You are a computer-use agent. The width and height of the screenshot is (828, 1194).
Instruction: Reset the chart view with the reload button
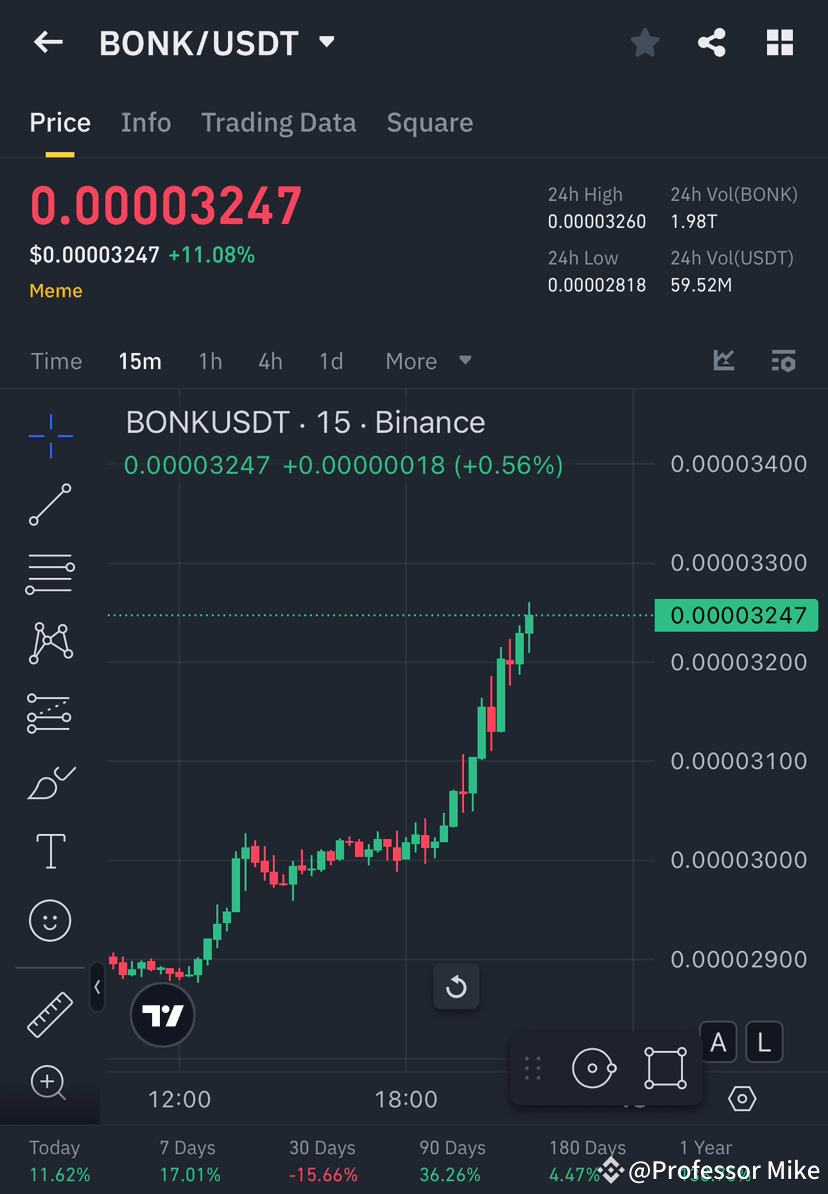click(x=457, y=987)
